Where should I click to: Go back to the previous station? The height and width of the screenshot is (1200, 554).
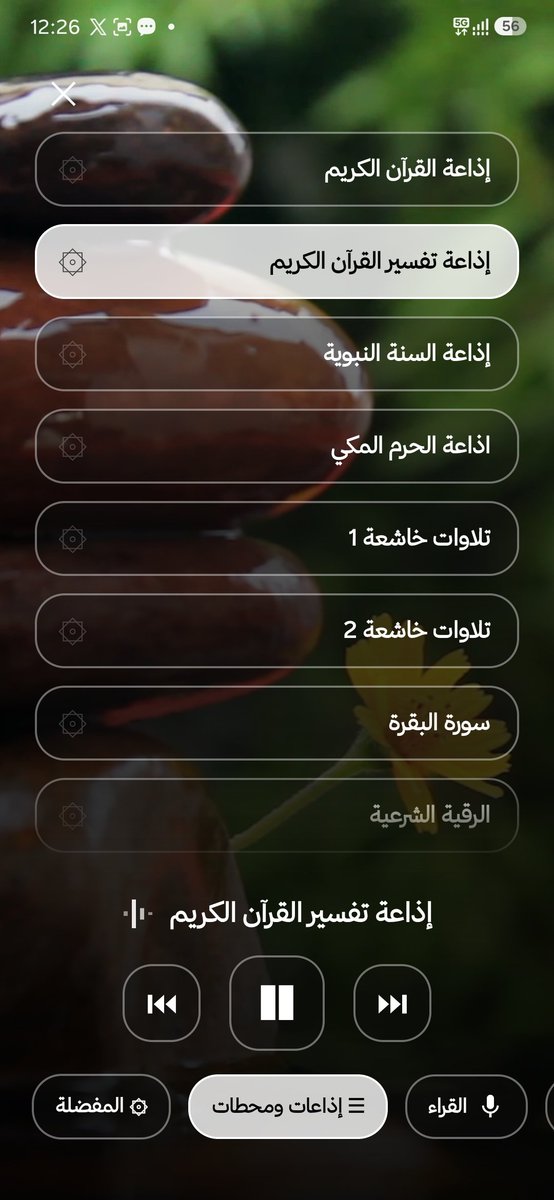161,1004
